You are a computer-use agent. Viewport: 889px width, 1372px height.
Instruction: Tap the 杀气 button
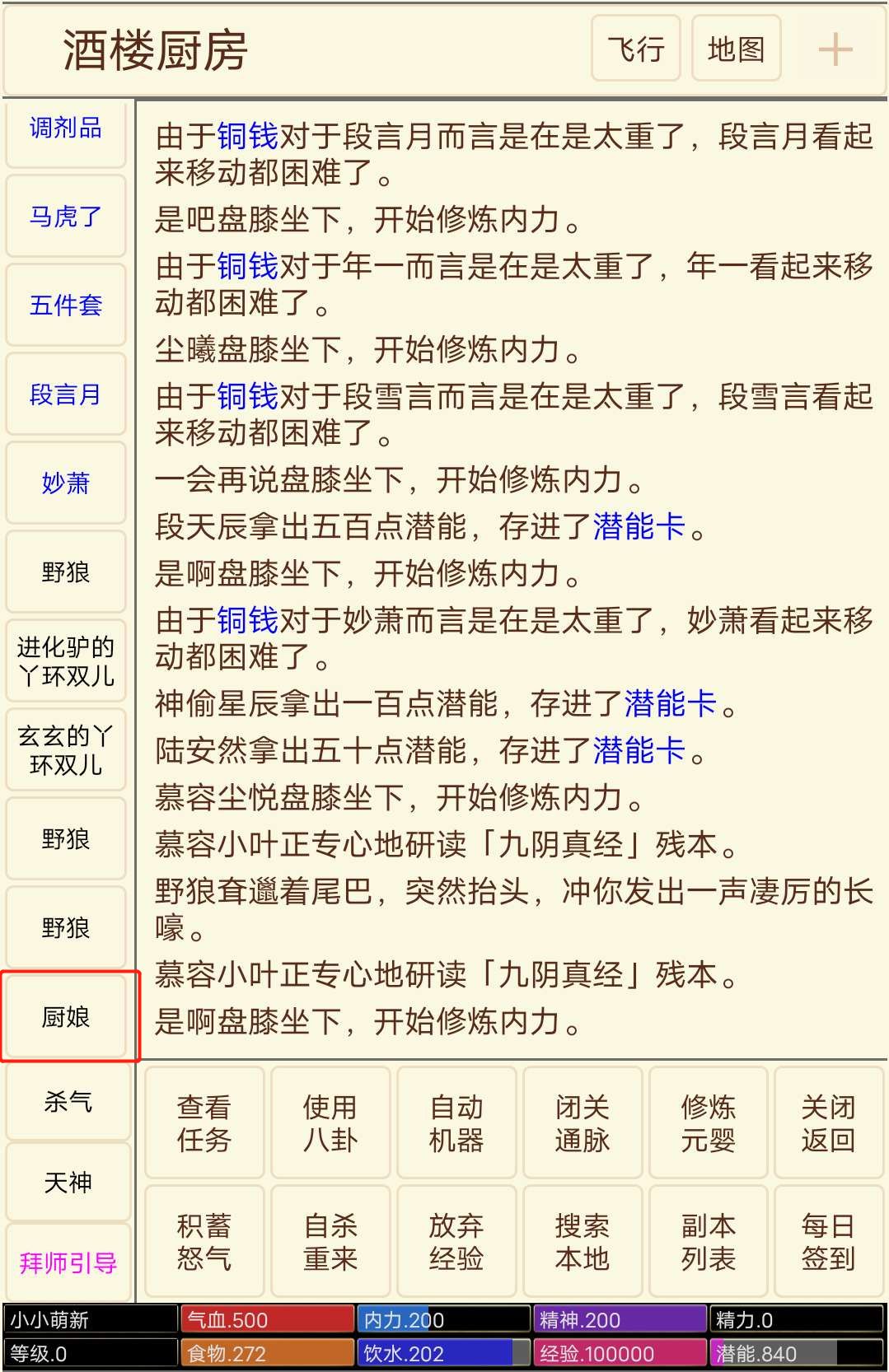coord(68,1102)
